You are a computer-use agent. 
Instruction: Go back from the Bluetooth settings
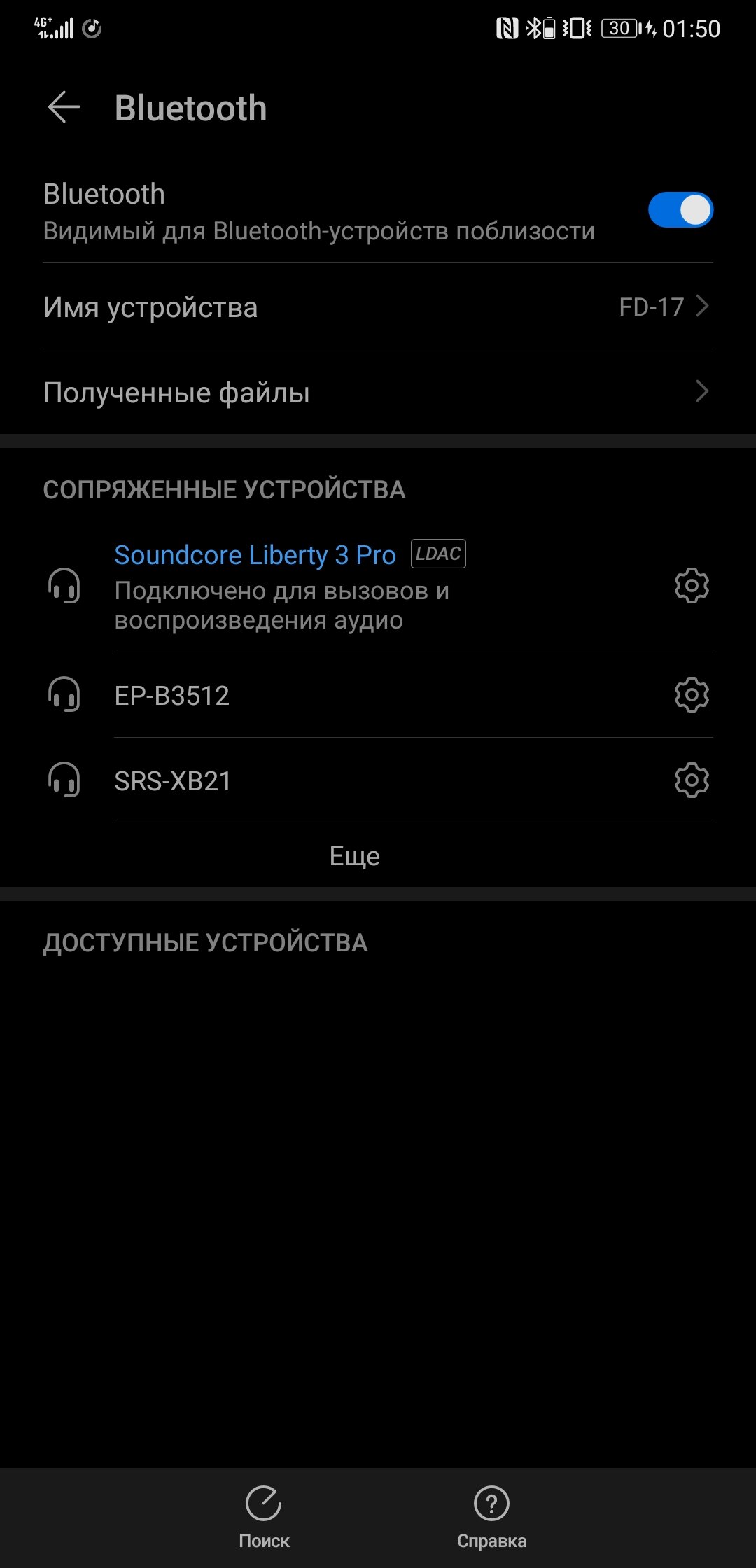pyautogui.click(x=64, y=108)
